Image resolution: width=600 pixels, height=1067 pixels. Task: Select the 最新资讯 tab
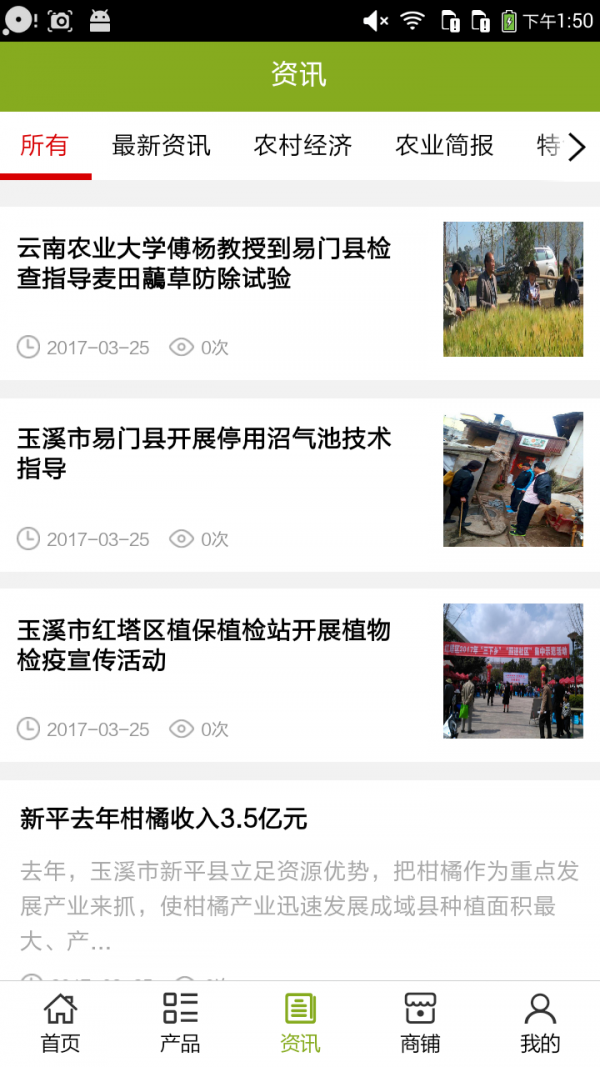click(x=161, y=146)
